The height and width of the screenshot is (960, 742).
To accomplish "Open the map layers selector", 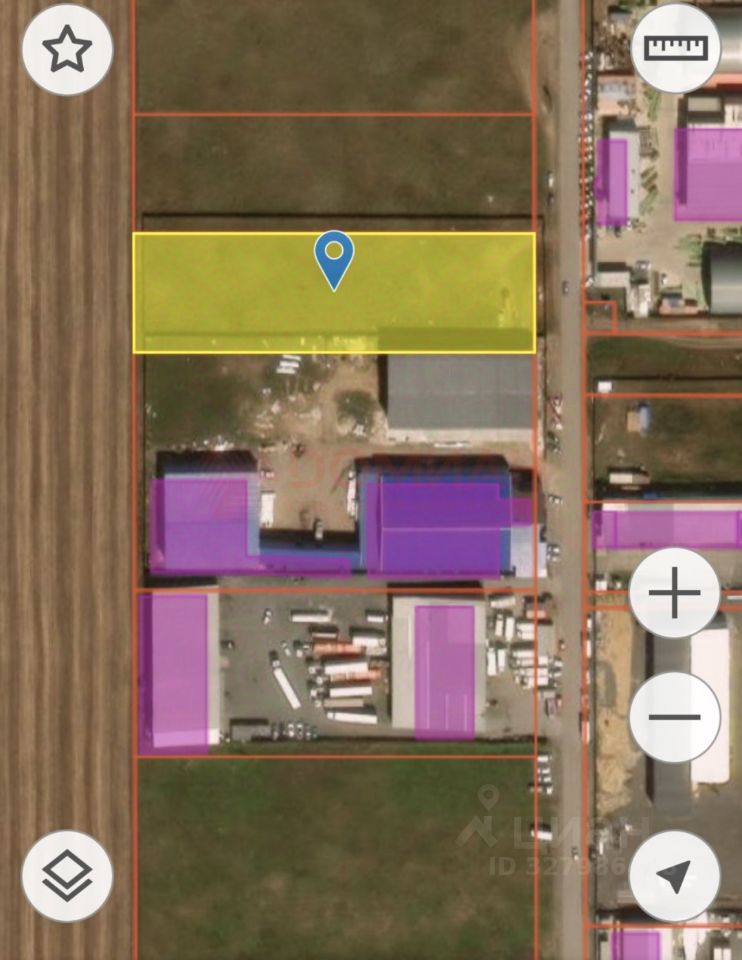I will [67, 876].
